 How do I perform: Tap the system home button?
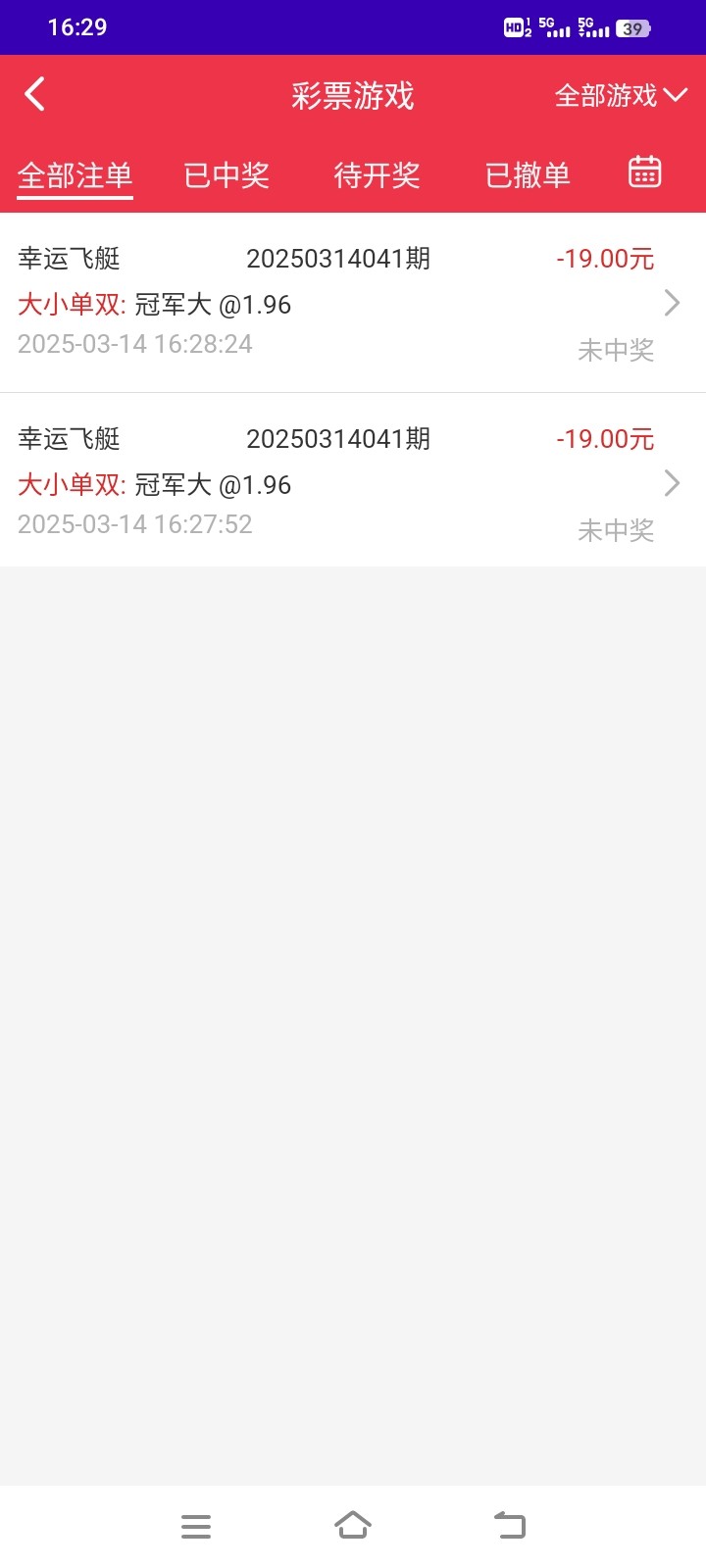point(353,1526)
